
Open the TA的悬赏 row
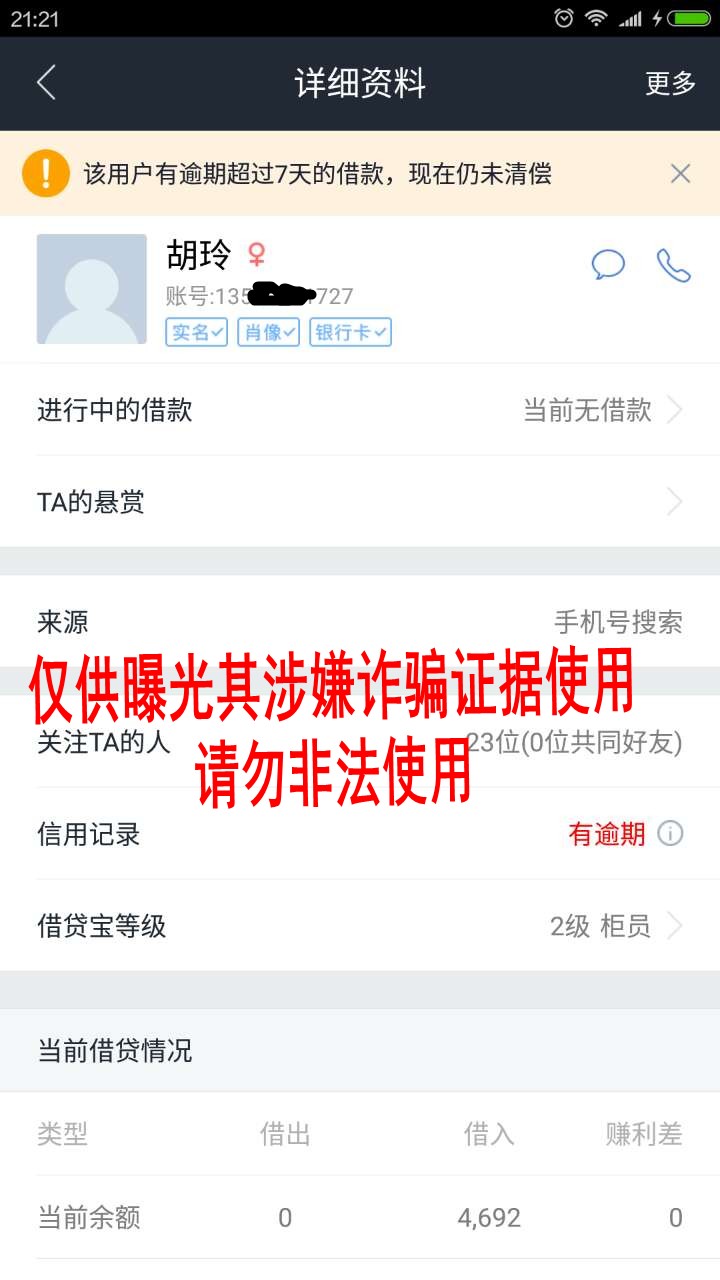coord(360,502)
